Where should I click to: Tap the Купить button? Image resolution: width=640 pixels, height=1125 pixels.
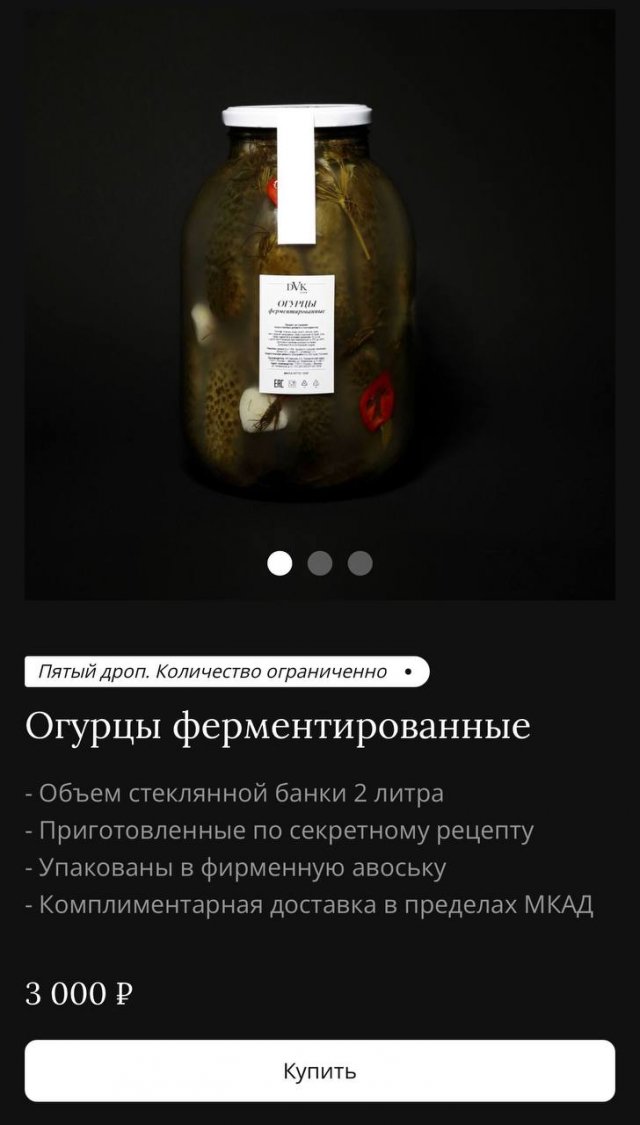[319, 1071]
